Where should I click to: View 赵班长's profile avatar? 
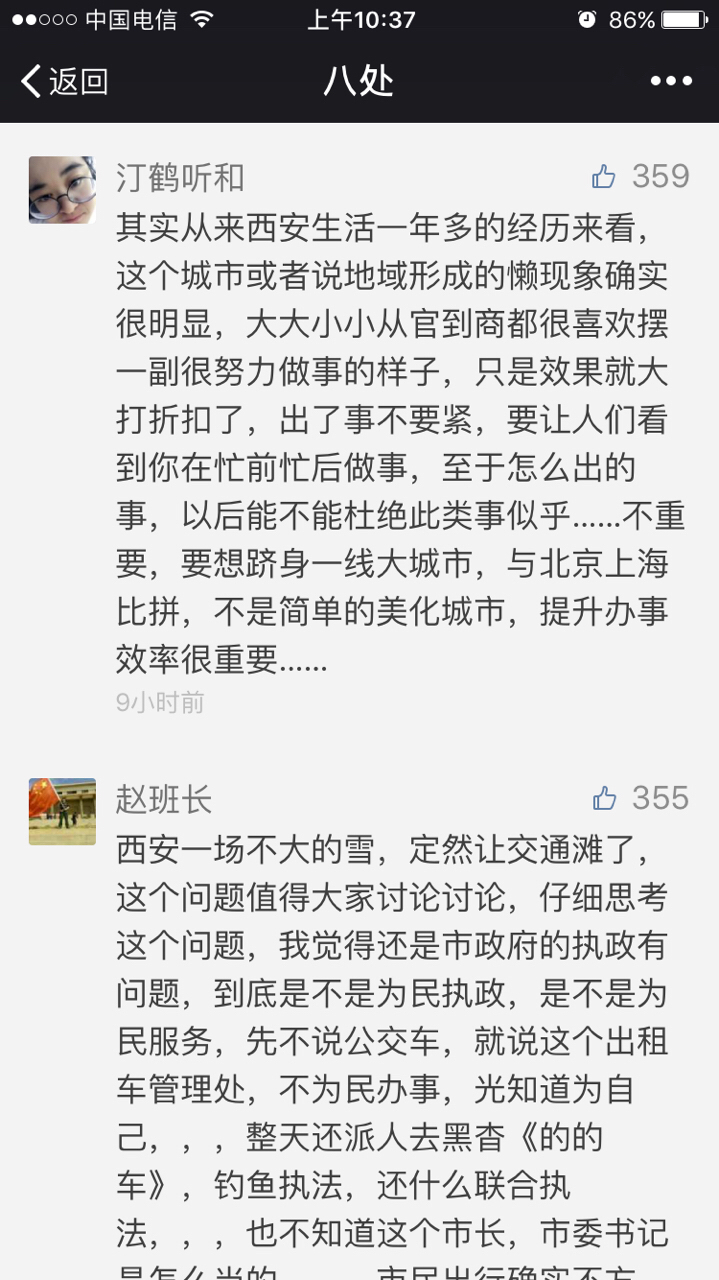(x=62, y=812)
